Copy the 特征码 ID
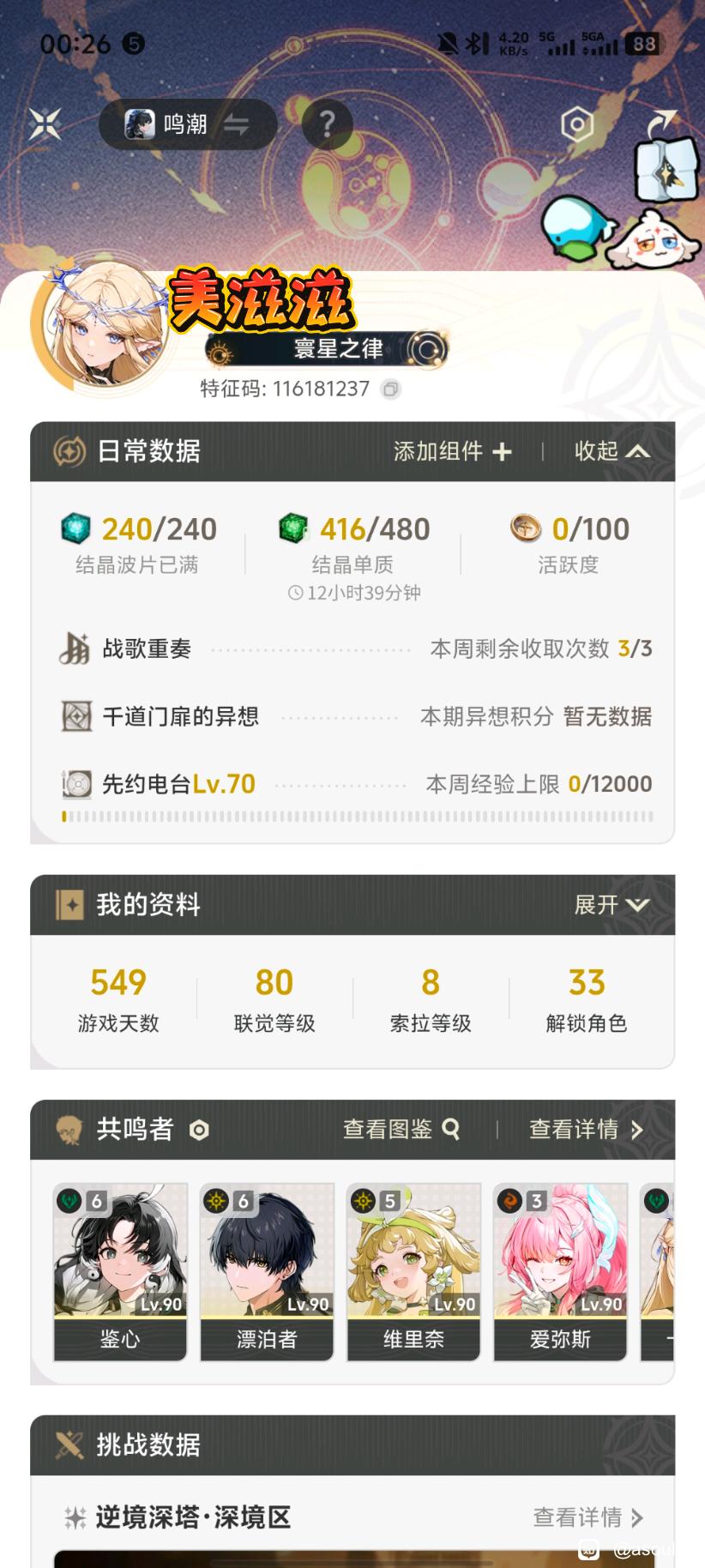 390,389
